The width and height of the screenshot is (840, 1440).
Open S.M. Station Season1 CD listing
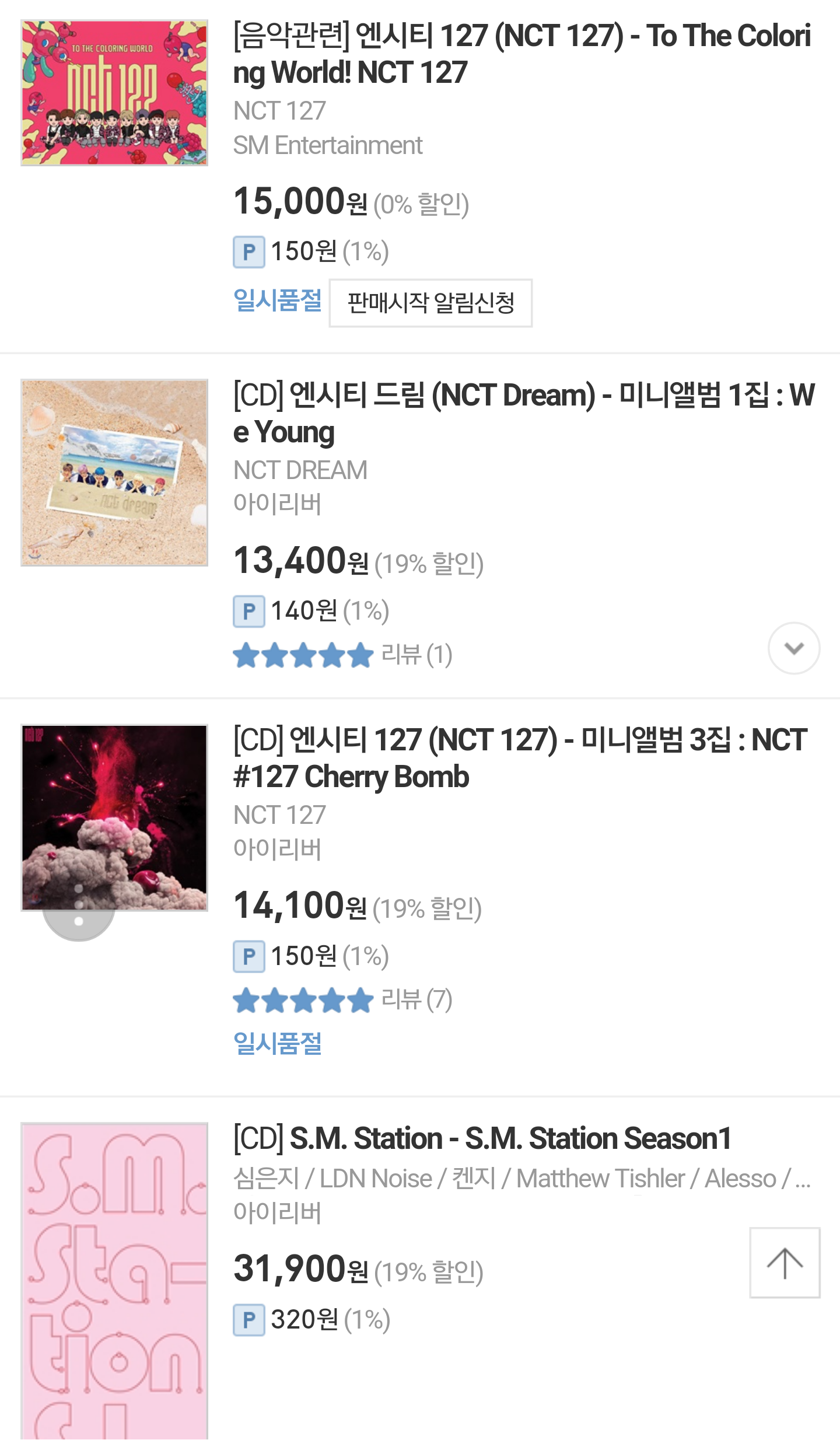[482, 1138]
